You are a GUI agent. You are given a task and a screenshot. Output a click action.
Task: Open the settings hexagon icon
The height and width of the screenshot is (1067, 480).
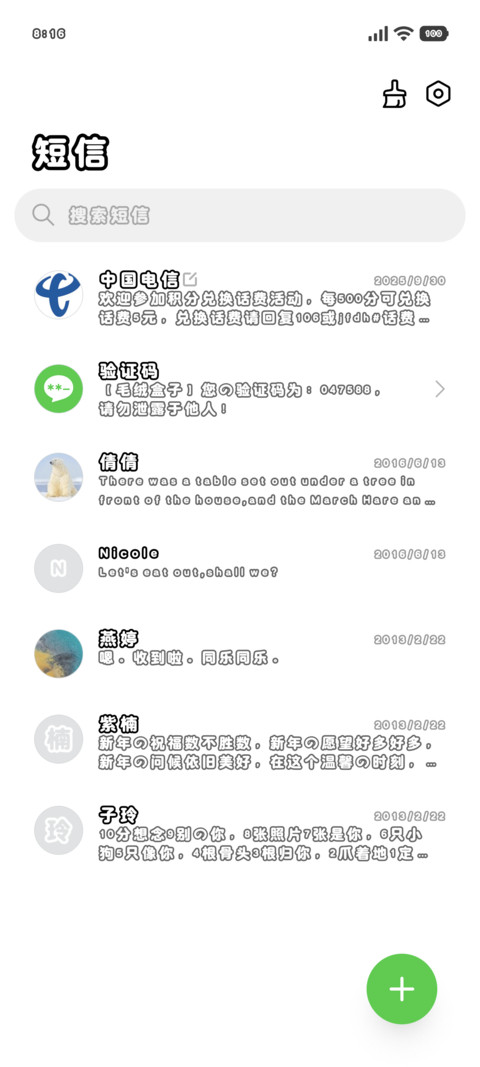[438, 93]
